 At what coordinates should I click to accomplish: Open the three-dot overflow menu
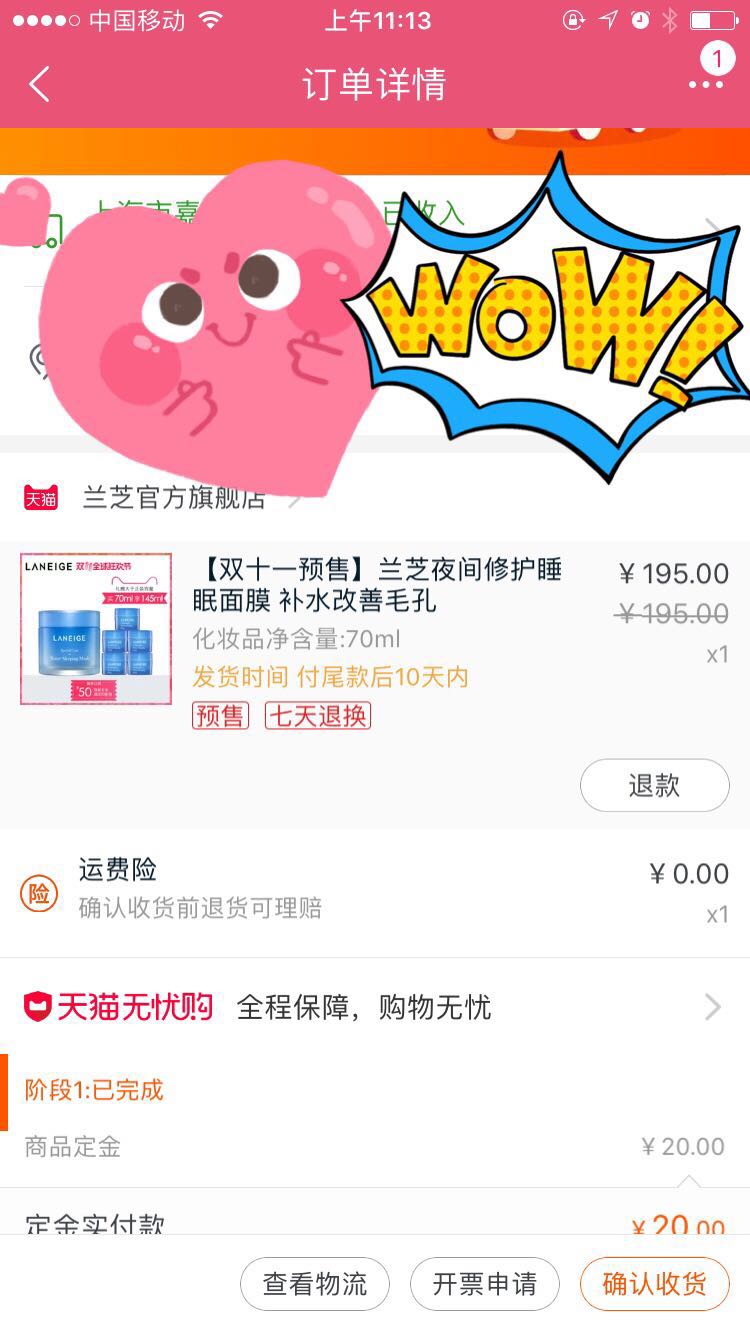705,85
